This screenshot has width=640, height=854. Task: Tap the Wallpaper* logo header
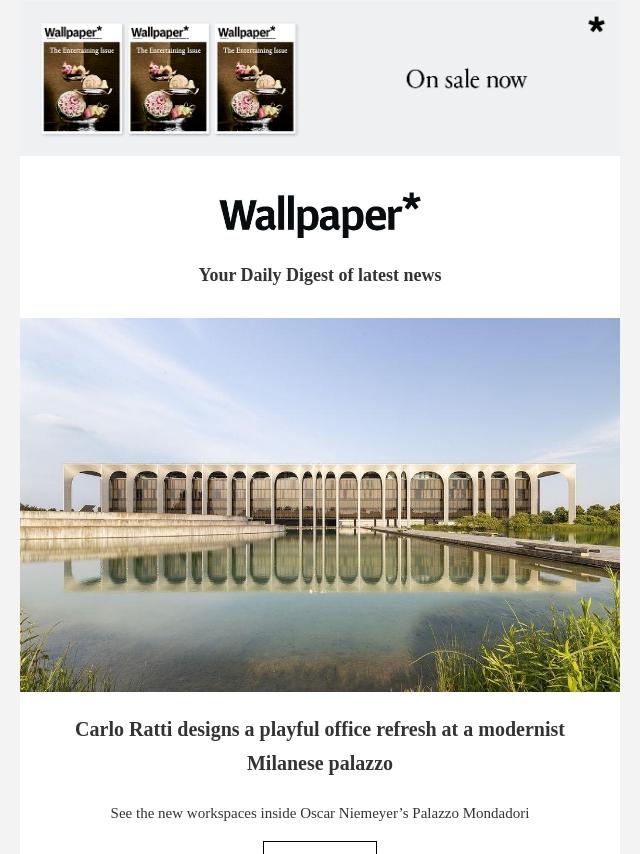[320, 215]
